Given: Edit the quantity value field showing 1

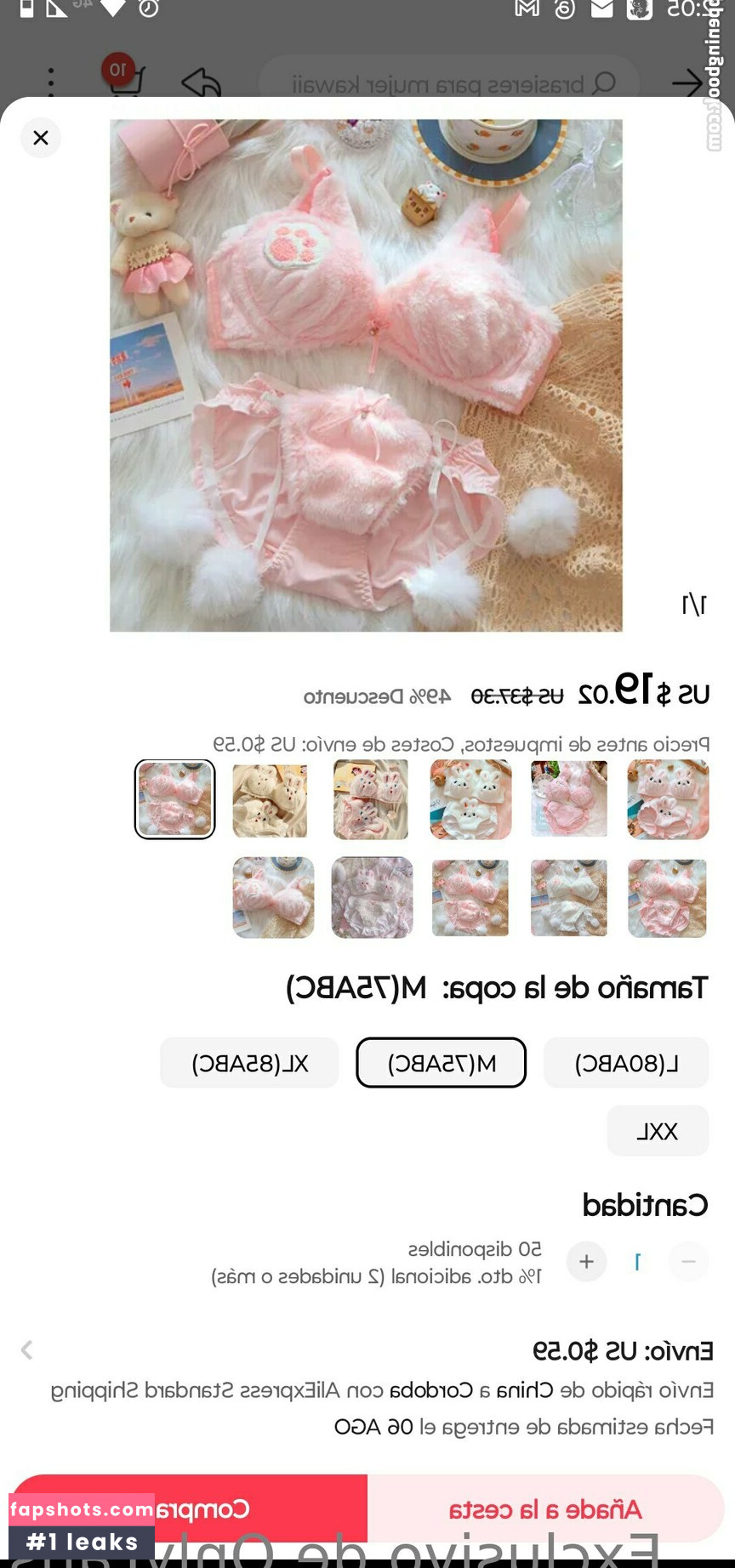Looking at the screenshot, I should coord(637,1262).
